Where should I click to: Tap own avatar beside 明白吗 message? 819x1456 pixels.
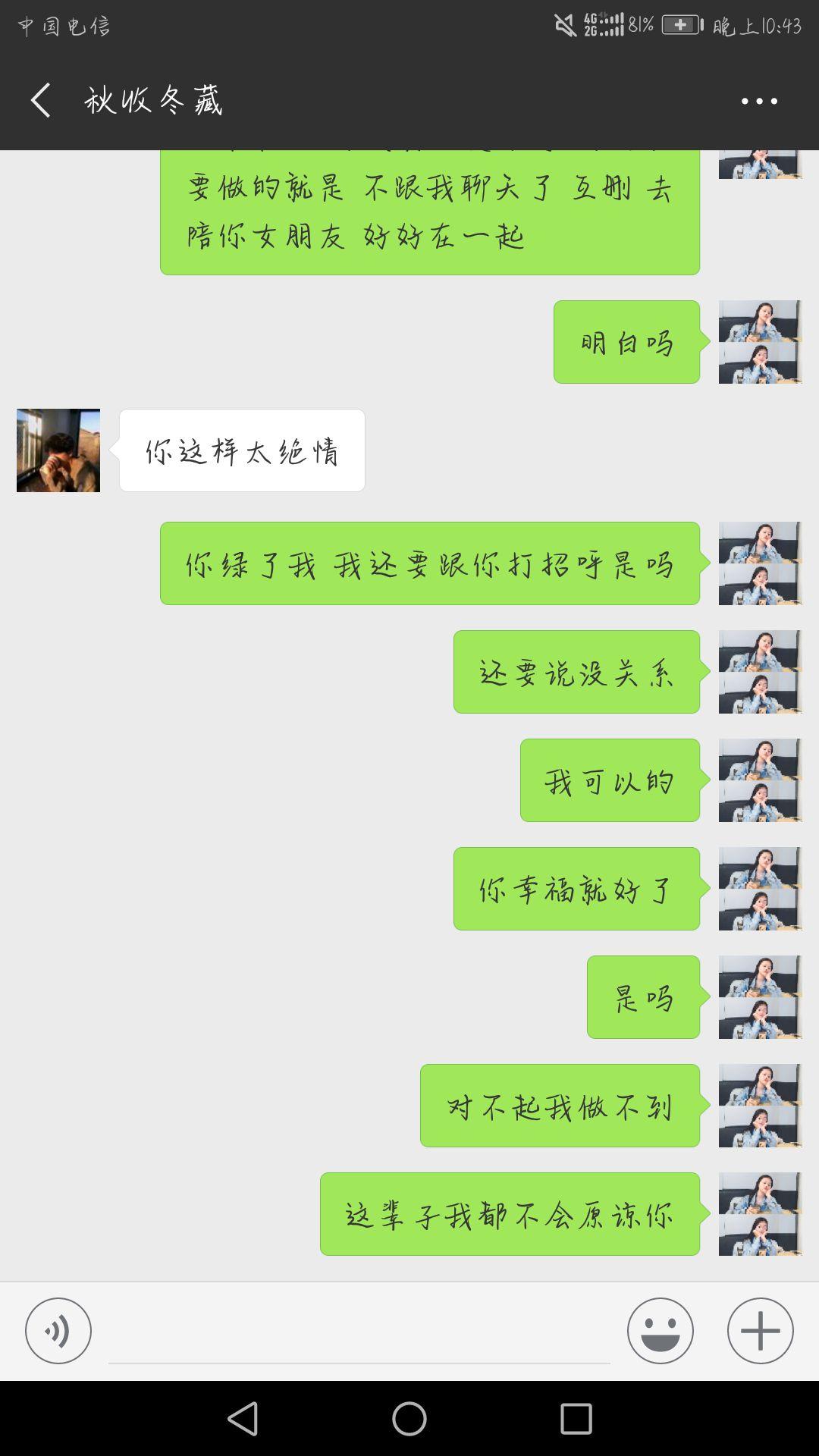[x=760, y=342]
